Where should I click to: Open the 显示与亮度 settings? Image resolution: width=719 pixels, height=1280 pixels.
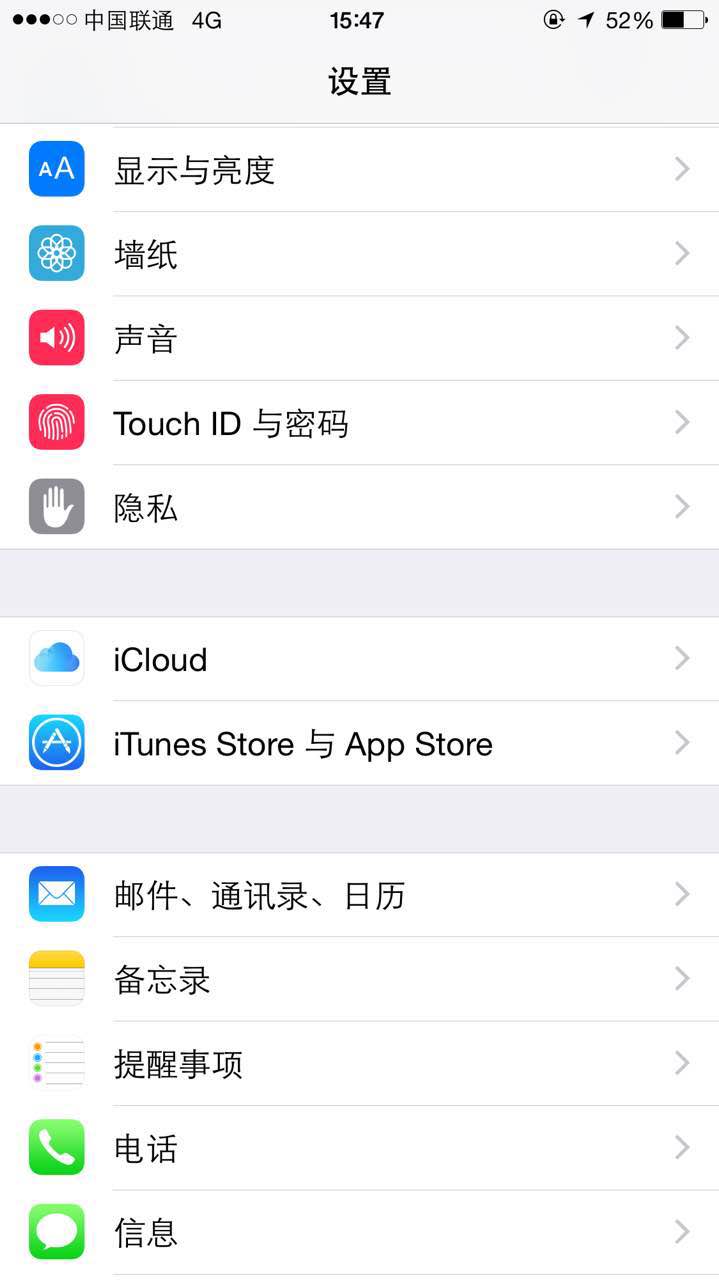coord(359,169)
